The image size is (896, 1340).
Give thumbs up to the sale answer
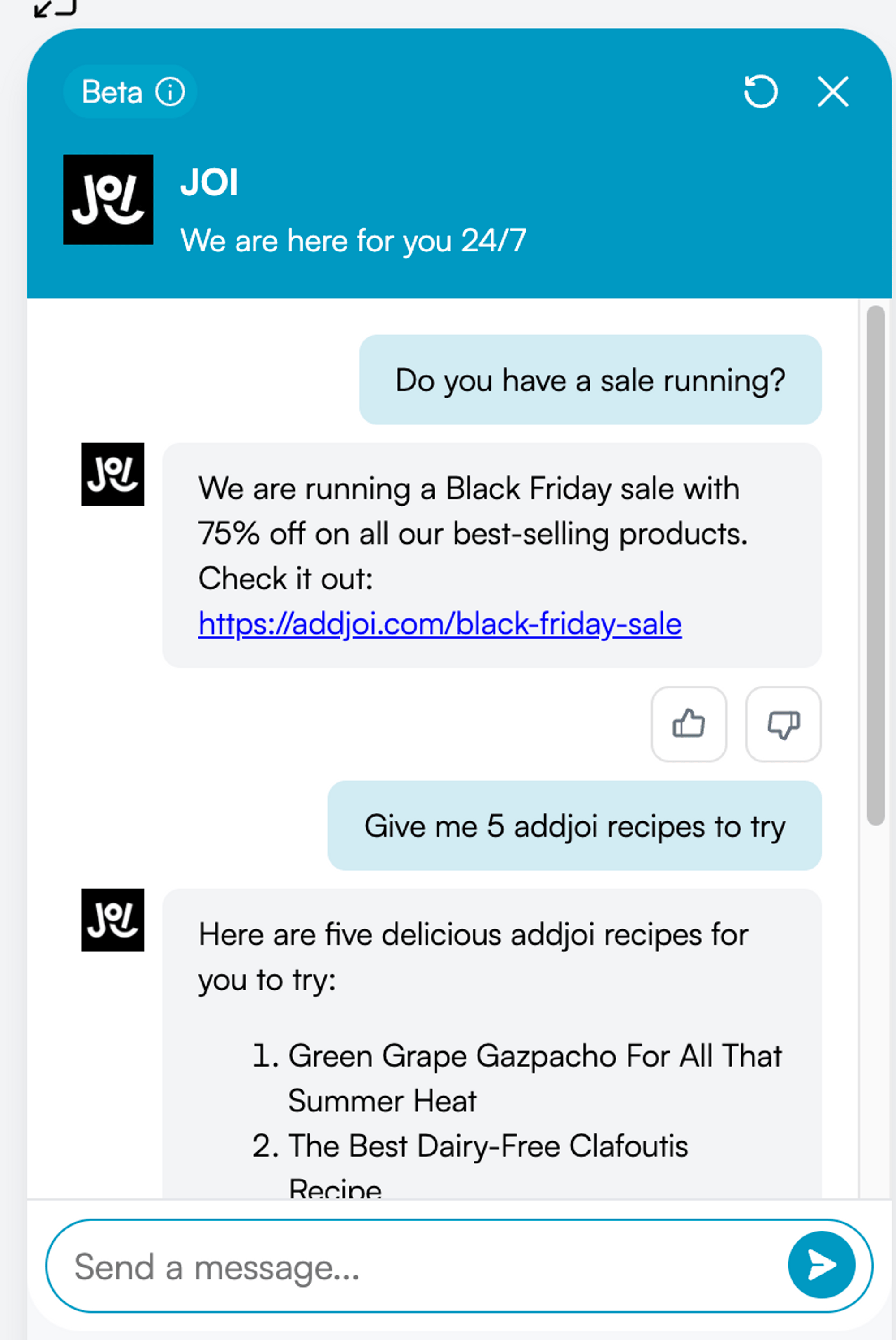689,724
